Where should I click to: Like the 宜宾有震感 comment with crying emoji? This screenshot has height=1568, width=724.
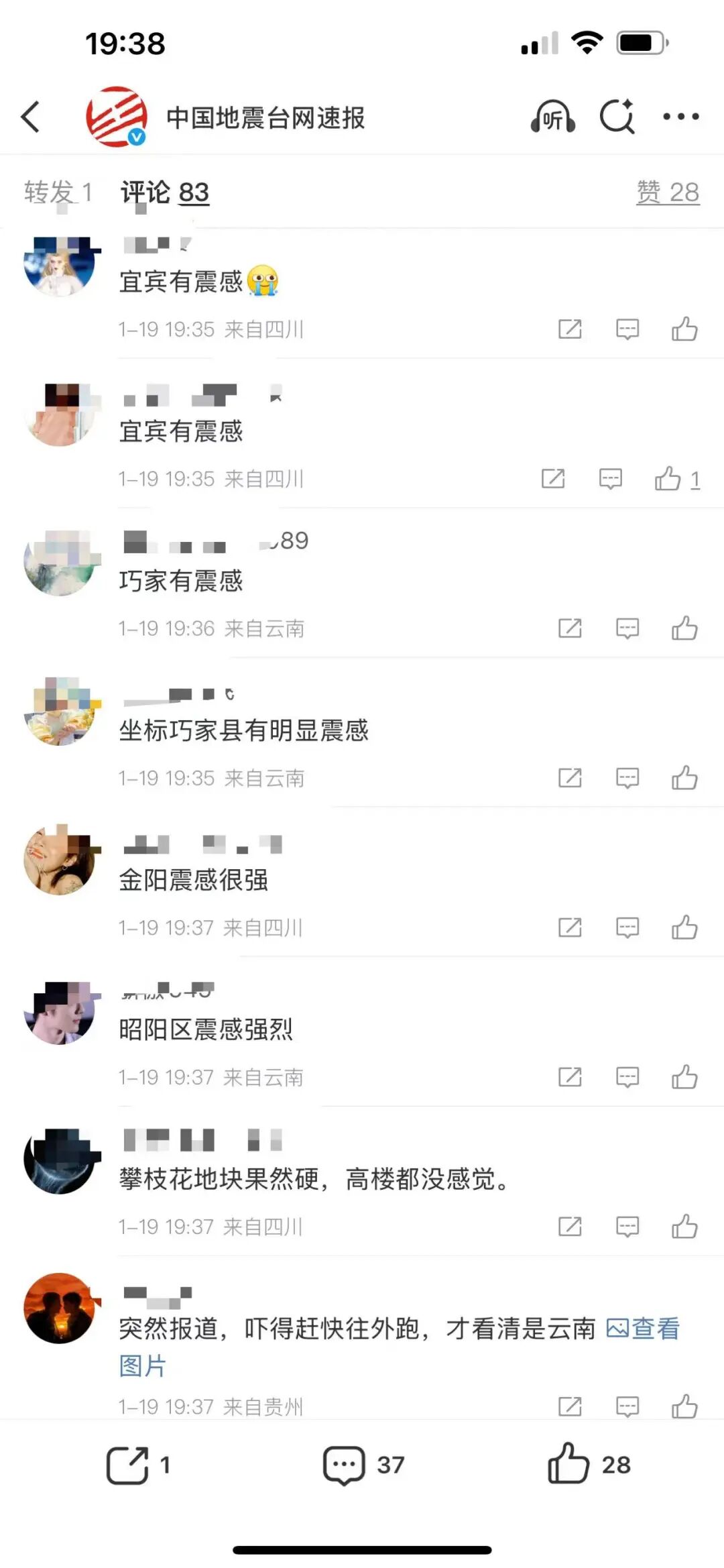(x=684, y=329)
